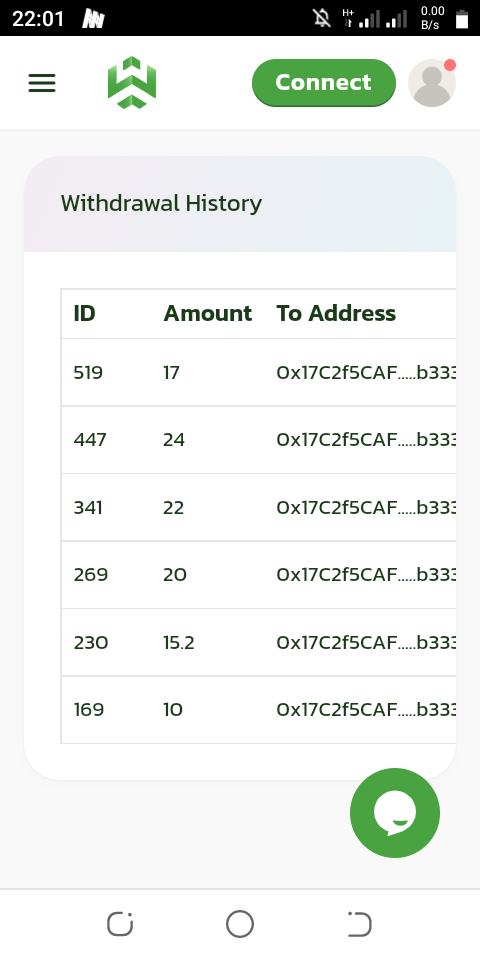Screen dimensions: 480x960
Task: Tap the Connect wallet button
Action: tap(323, 83)
